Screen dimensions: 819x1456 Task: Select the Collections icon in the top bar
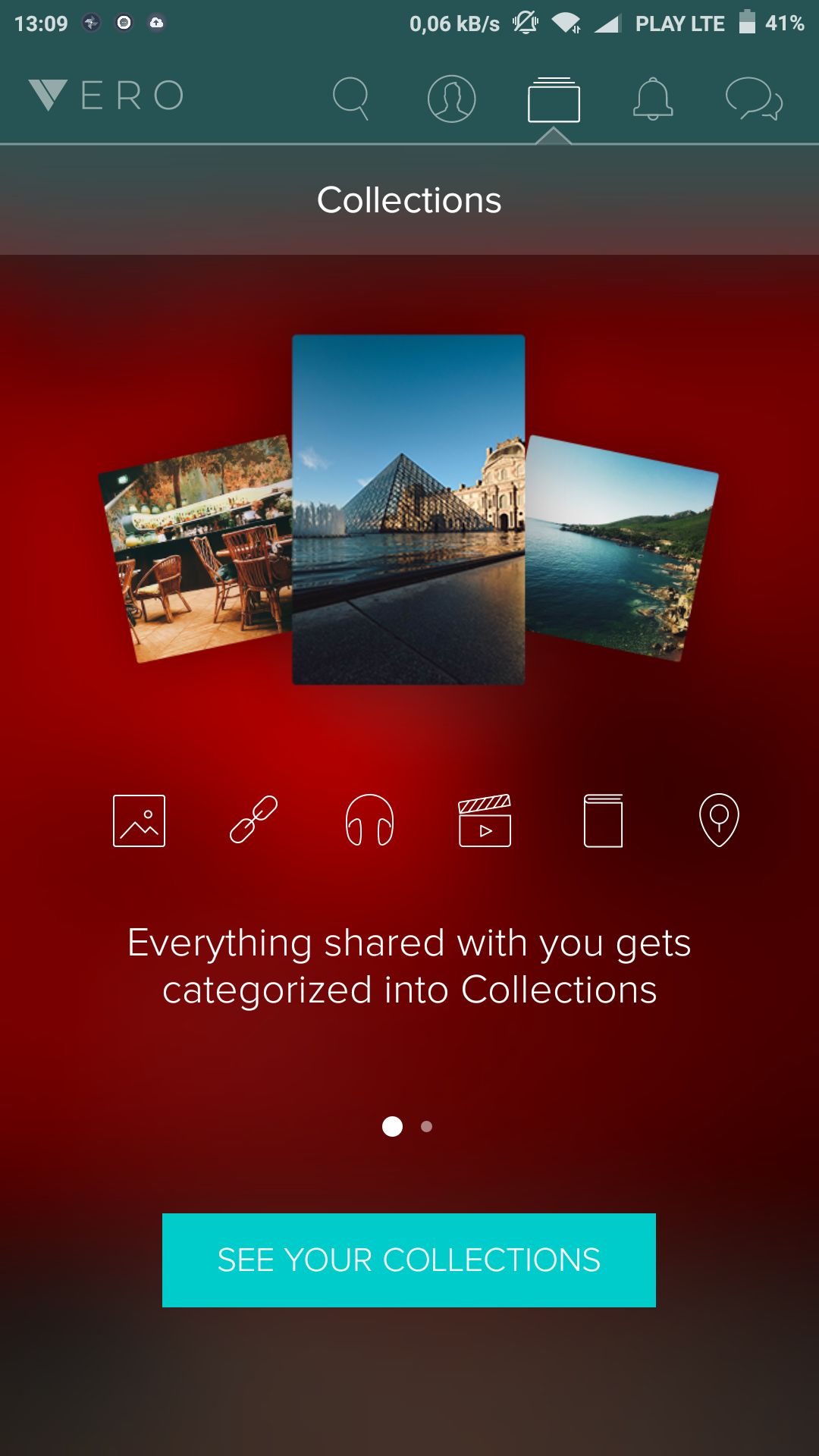point(554,99)
